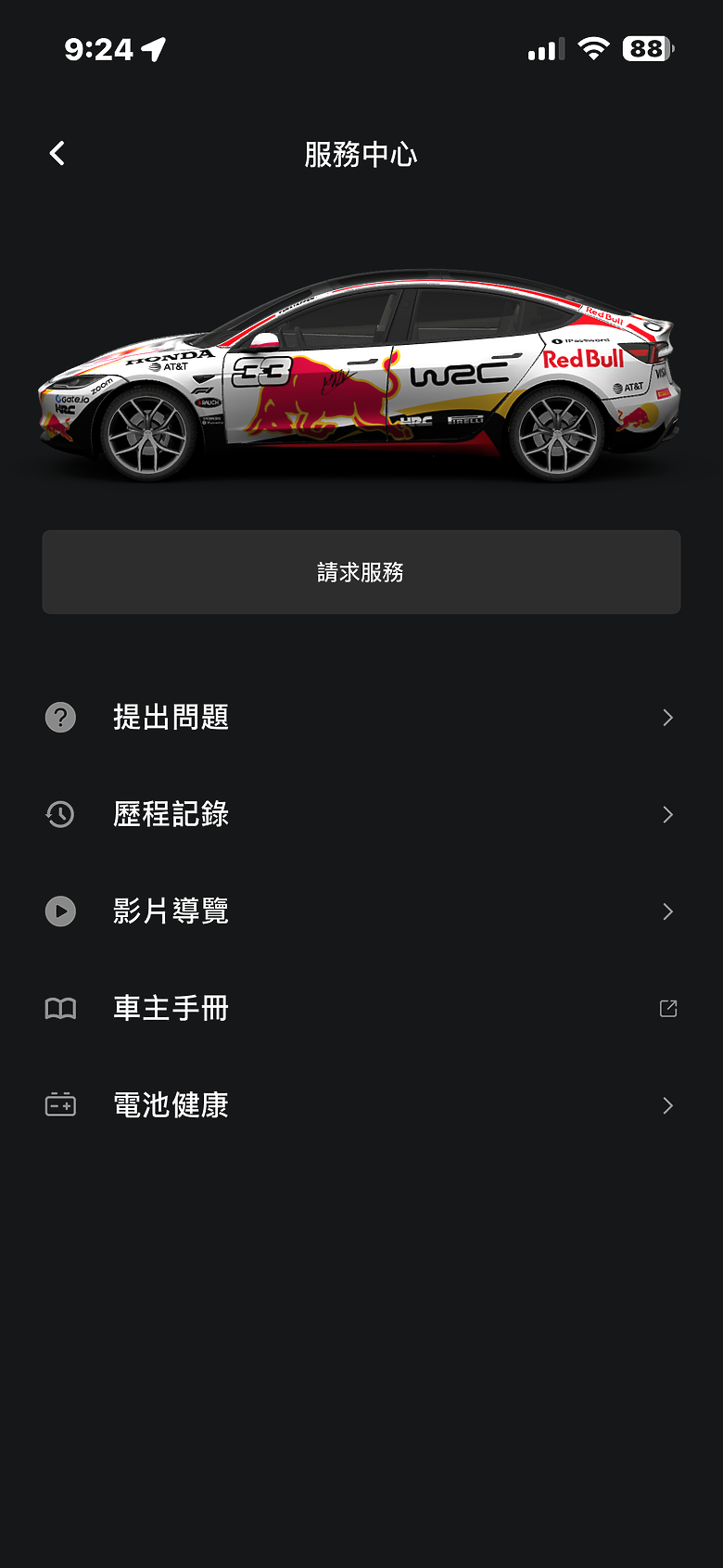Tap the Red Bull livery car image

[361, 371]
